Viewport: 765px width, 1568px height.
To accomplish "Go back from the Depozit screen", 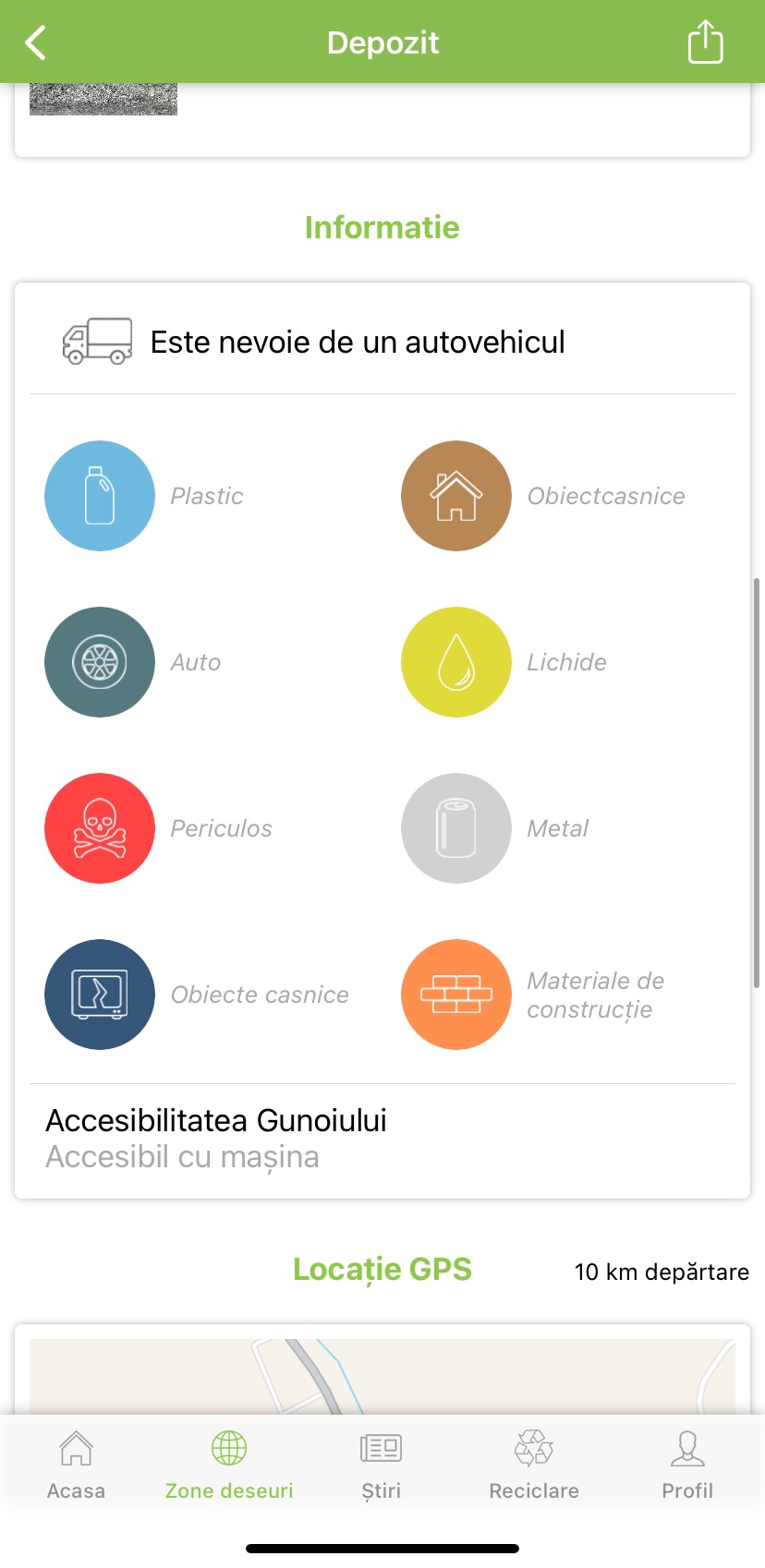I will click(35, 42).
